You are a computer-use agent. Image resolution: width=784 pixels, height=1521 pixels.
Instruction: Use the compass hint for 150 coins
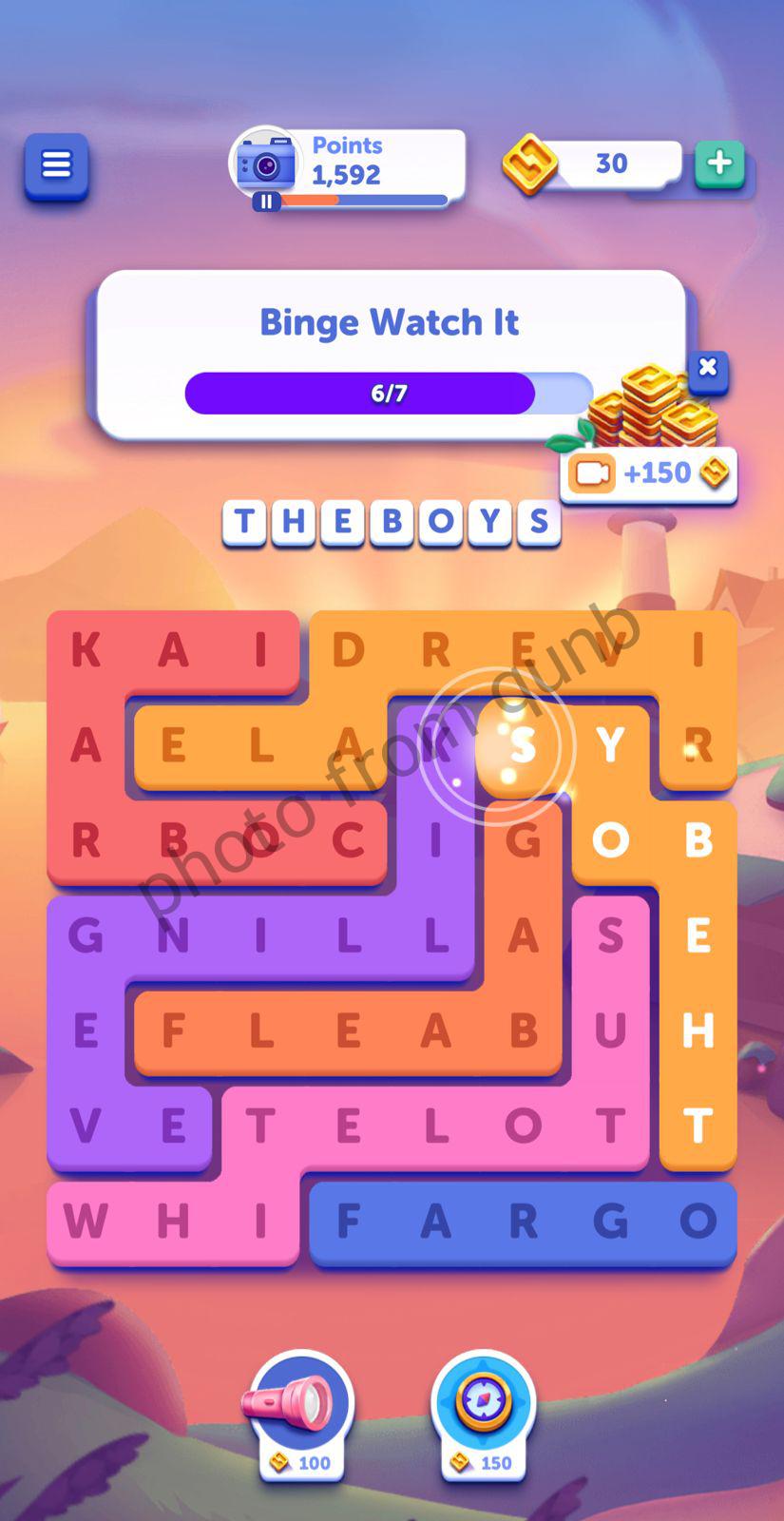click(x=483, y=1408)
